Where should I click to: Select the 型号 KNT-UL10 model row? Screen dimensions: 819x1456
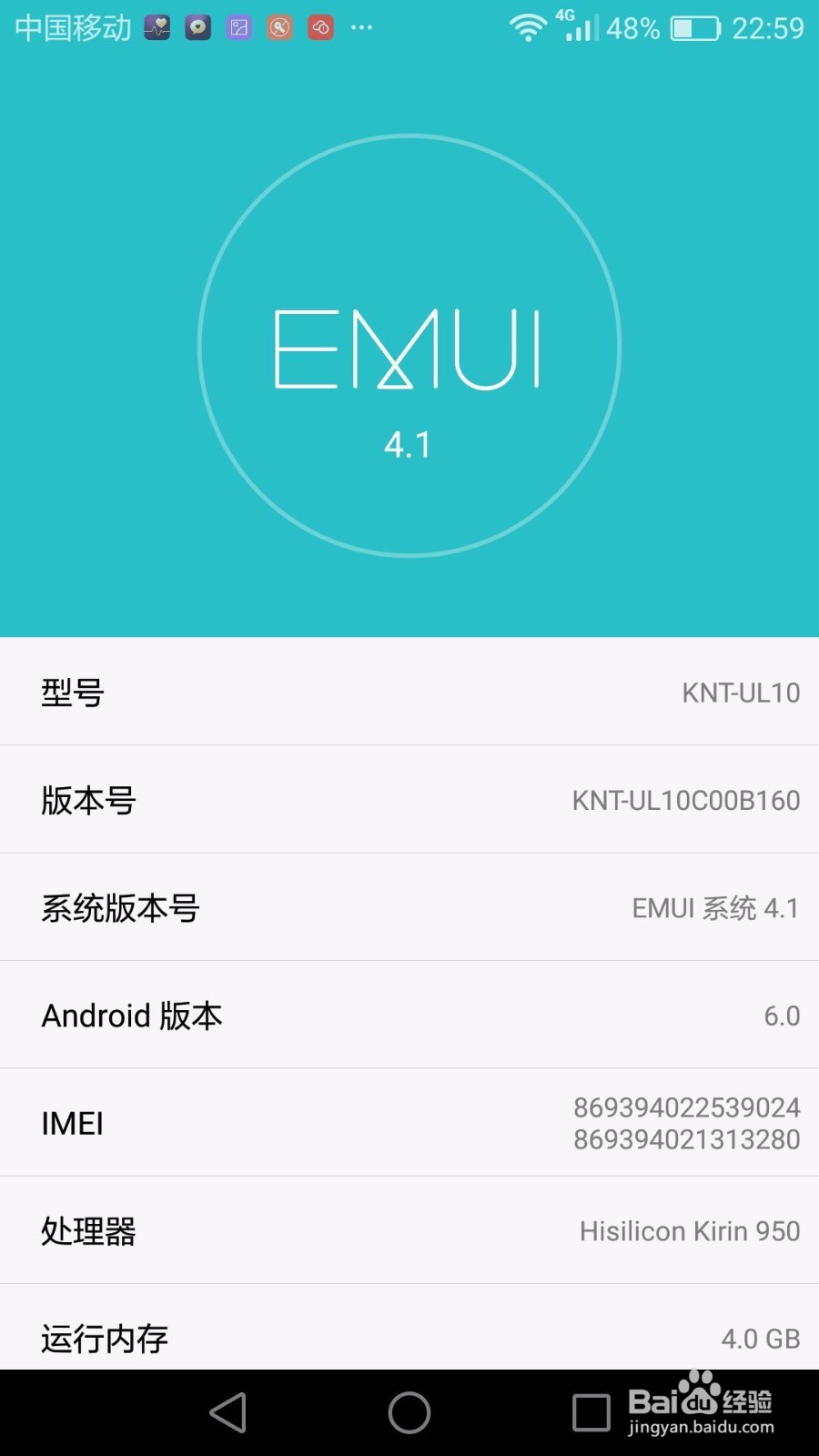click(x=409, y=692)
